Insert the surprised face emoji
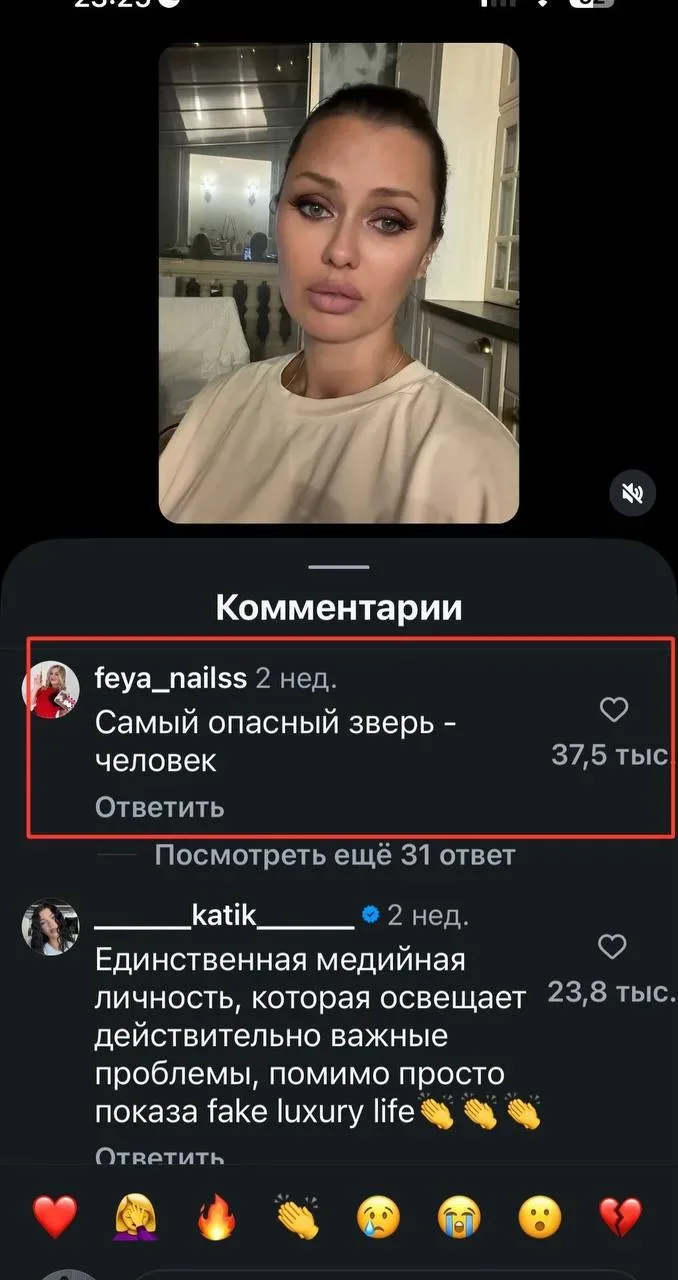The width and height of the screenshot is (678, 1280). tap(541, 1217)
